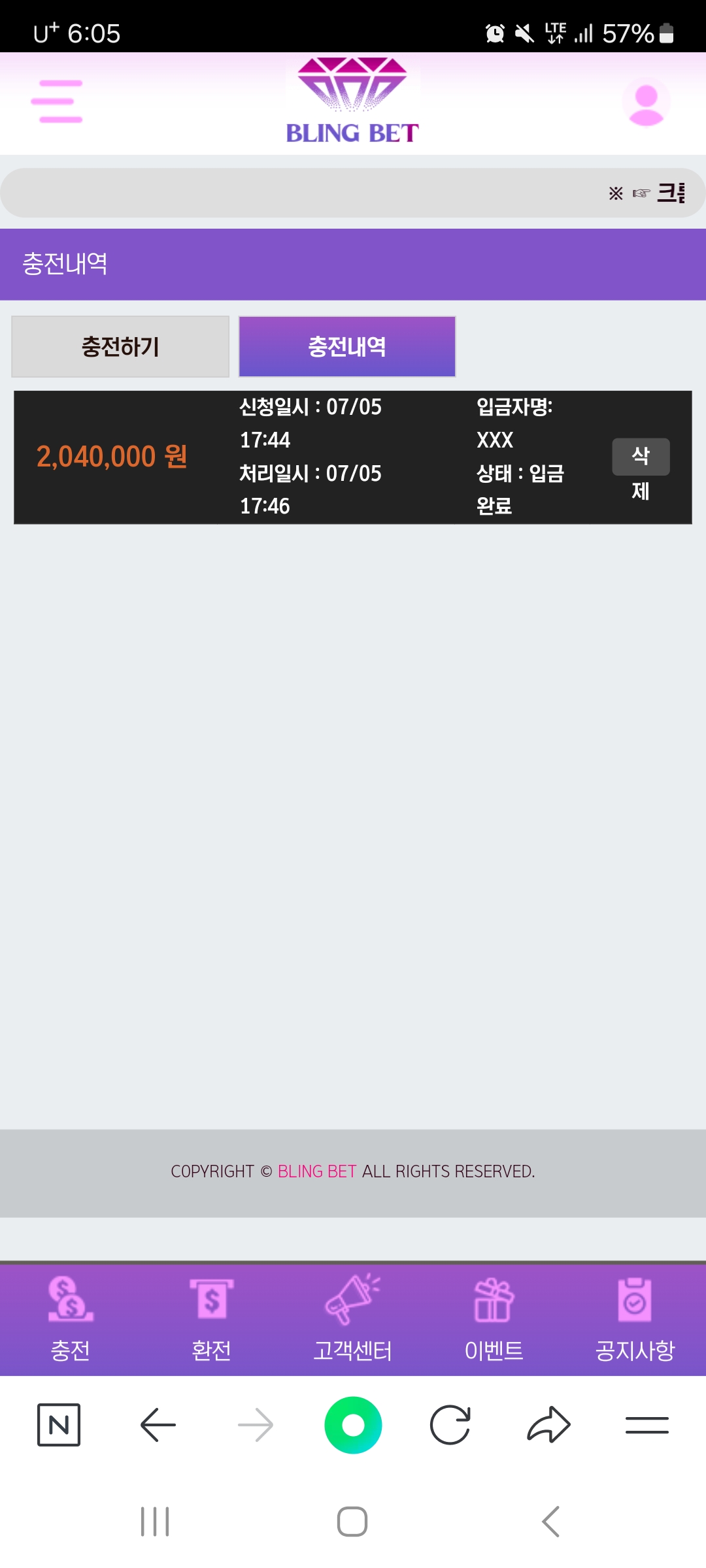Viewport: 706px width, 1568px height.
Task: Delete the 2,040,000 원 charge record
Action: [641, 457]
